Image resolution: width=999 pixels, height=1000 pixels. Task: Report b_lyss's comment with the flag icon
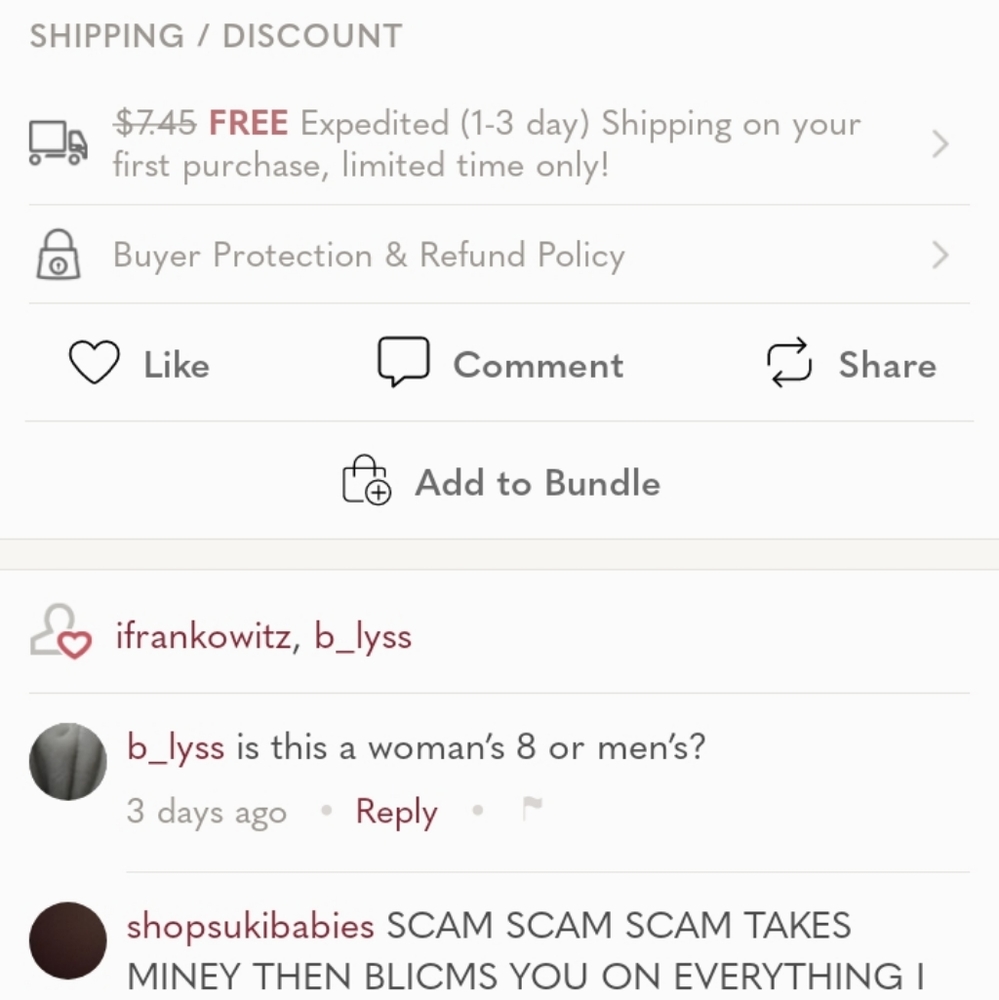point(532,809)
